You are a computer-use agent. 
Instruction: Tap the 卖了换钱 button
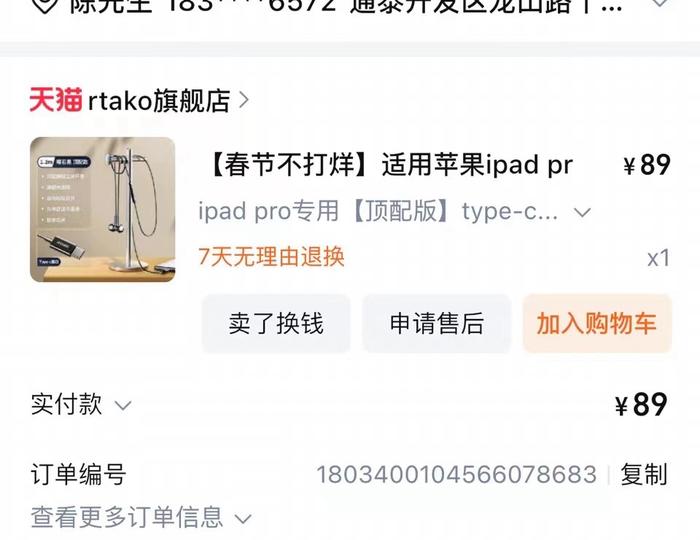click(x=276, y=324)
